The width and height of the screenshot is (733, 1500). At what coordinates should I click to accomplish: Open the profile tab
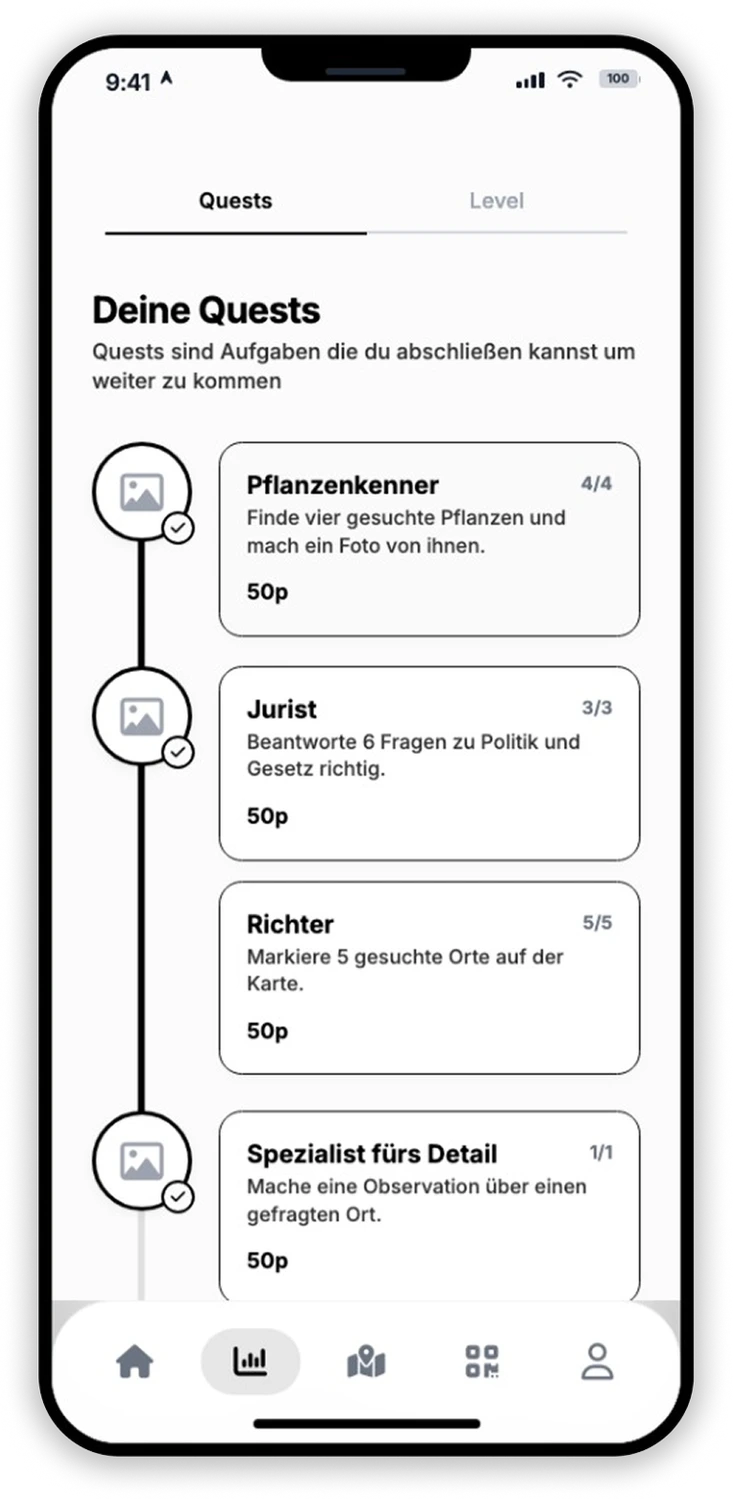pyautogui.click(x=597, y=1362)
